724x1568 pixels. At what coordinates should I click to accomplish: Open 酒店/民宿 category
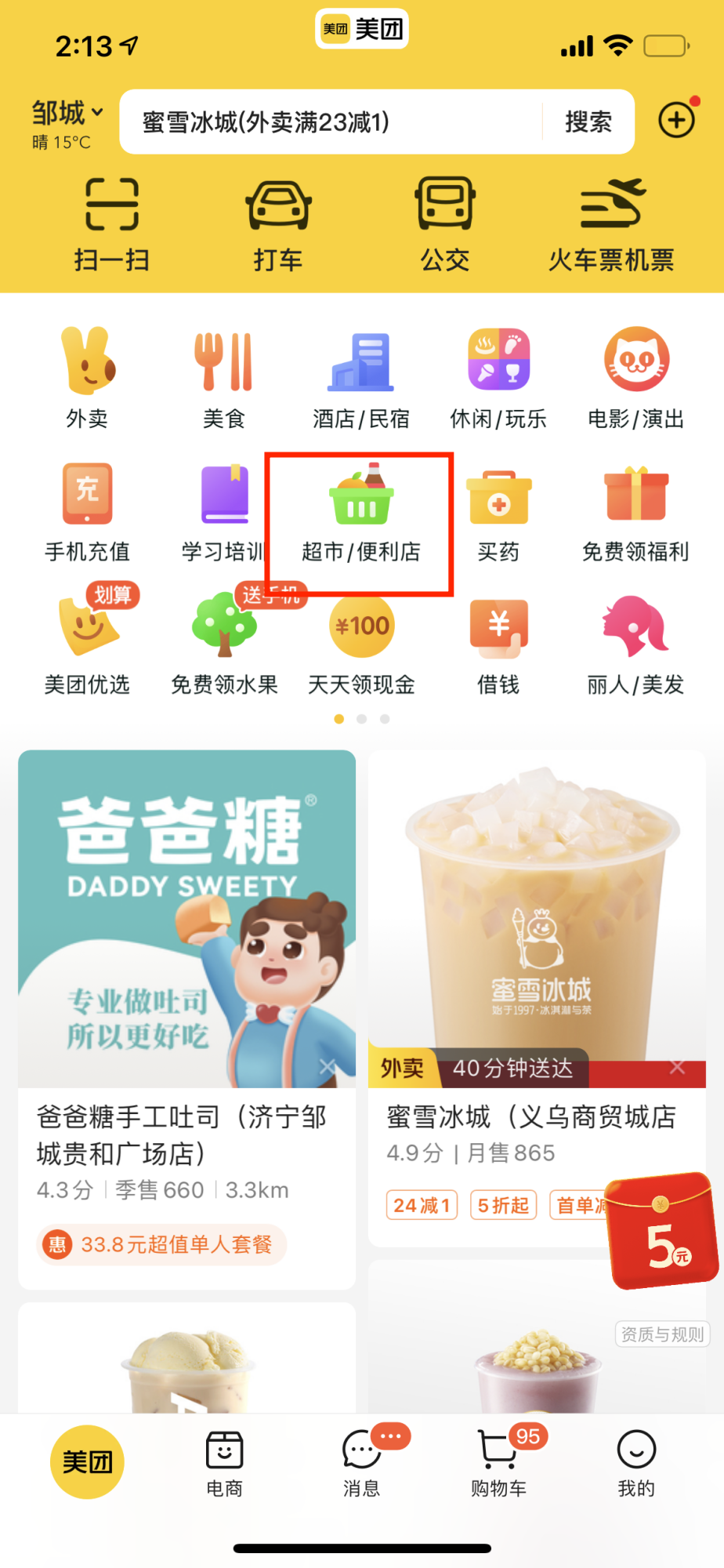361,378
